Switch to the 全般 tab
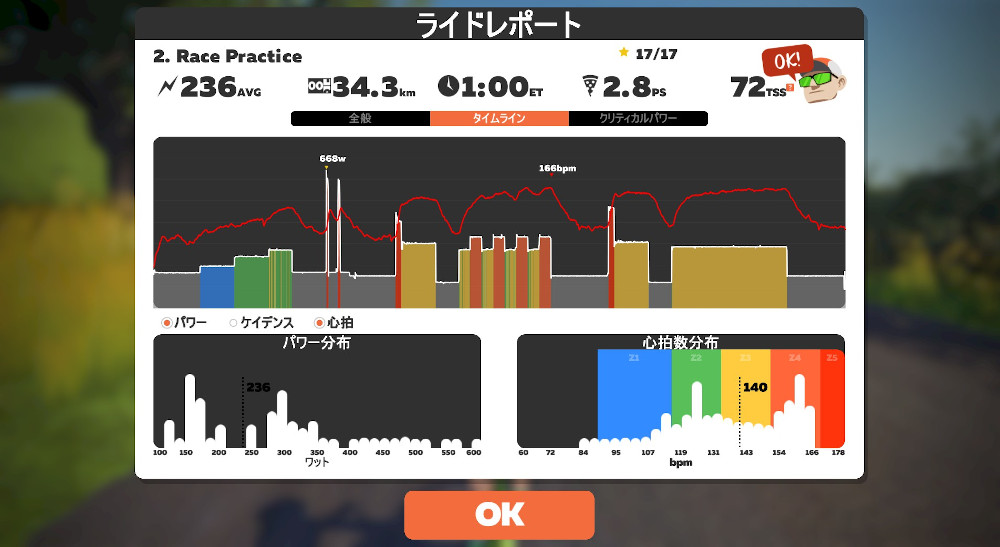Screen dimensions: 1000x547 pyautogui.click(x=360, y=118)
